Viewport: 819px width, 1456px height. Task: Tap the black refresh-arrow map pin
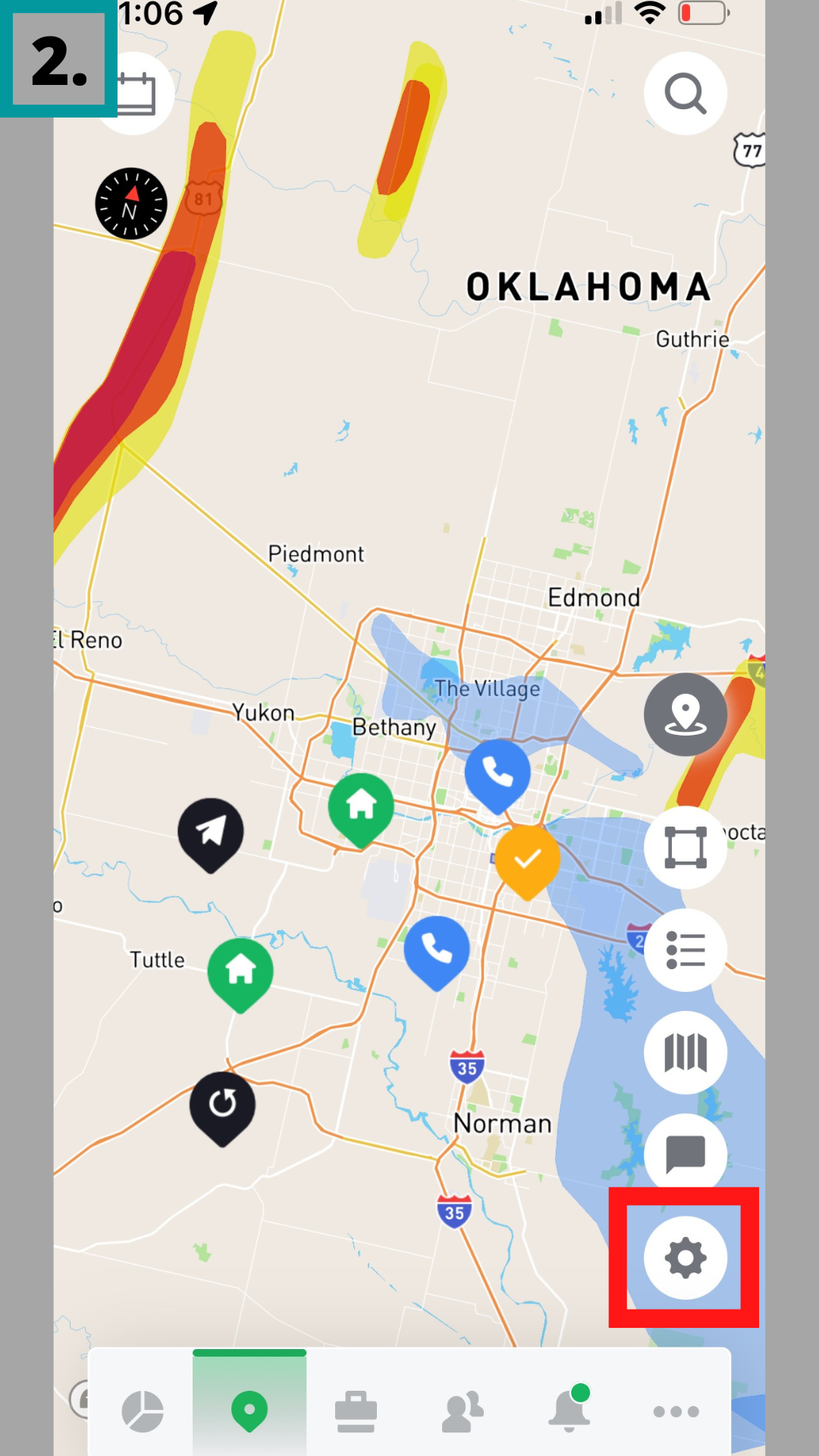tap(222, 1103)
